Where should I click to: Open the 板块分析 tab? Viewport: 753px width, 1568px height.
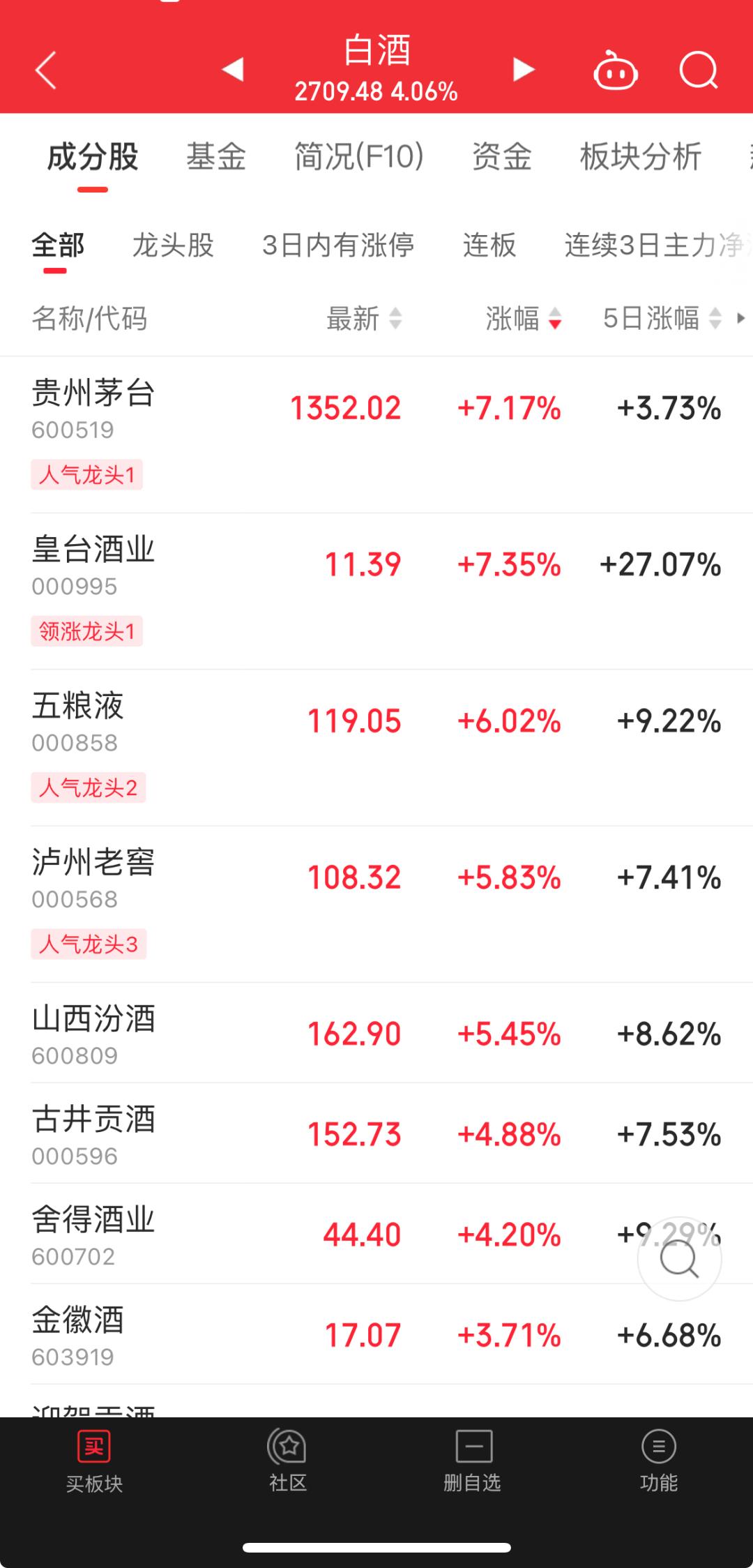click(640, 156)
